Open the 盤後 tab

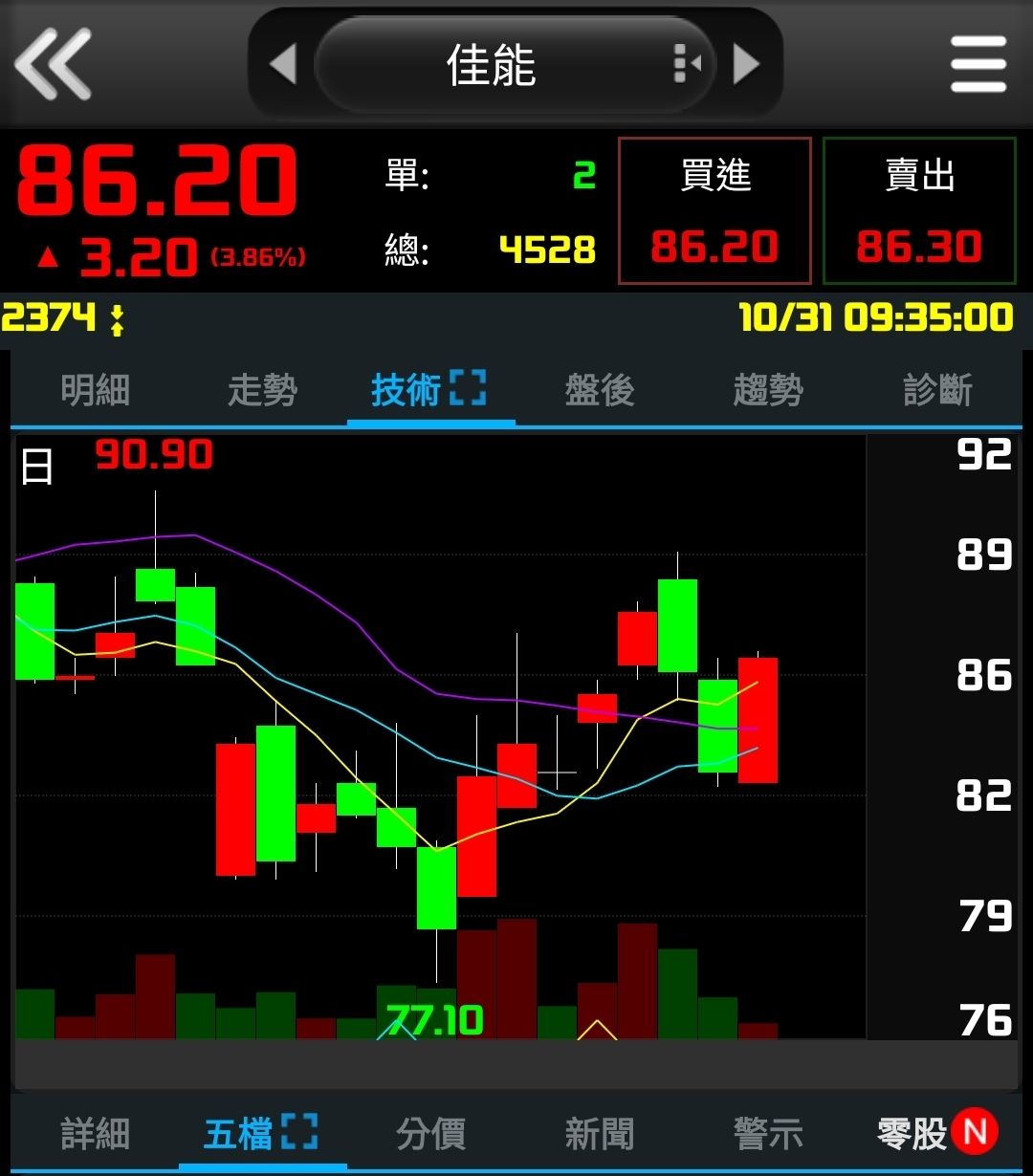[x=600, y=390]
